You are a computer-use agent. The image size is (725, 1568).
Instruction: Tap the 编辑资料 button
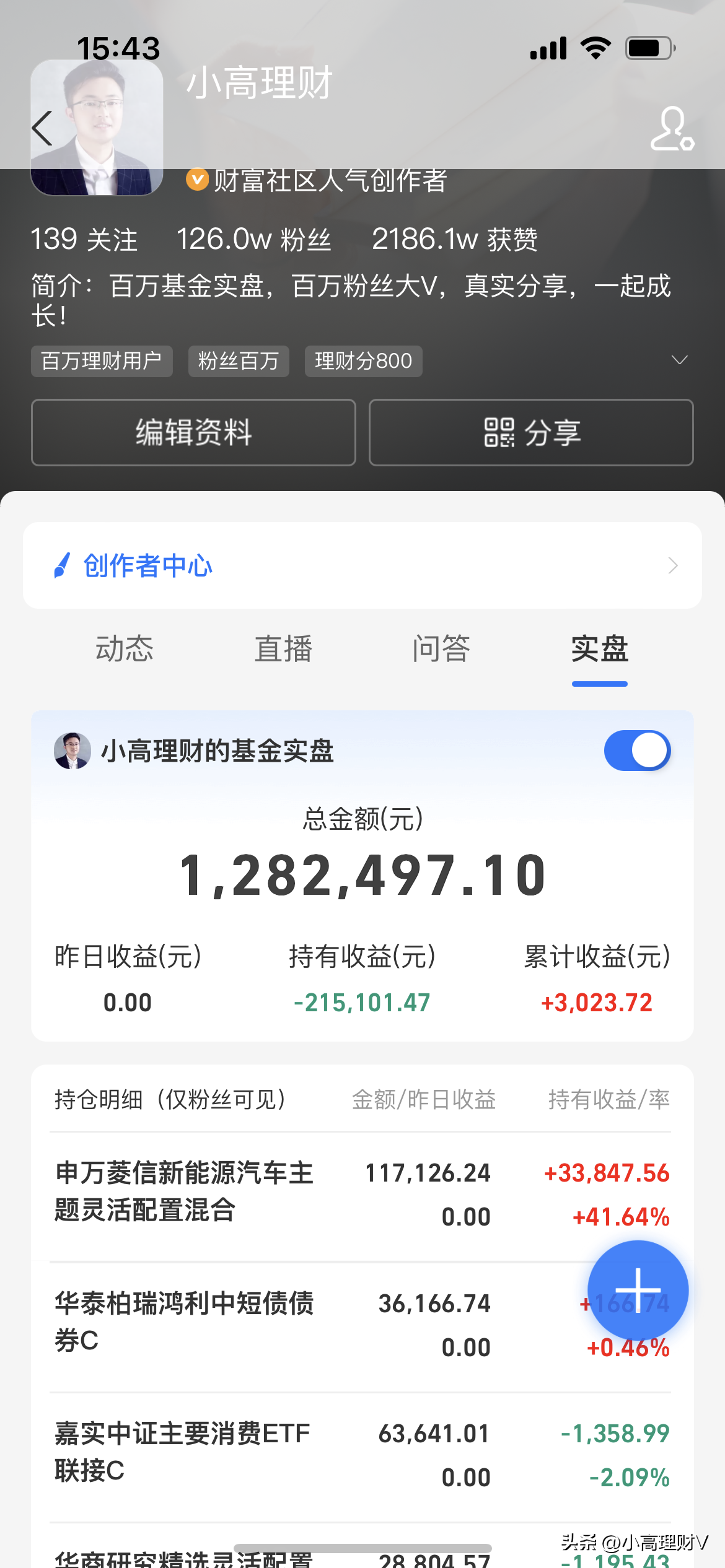[x=193, y=432]
